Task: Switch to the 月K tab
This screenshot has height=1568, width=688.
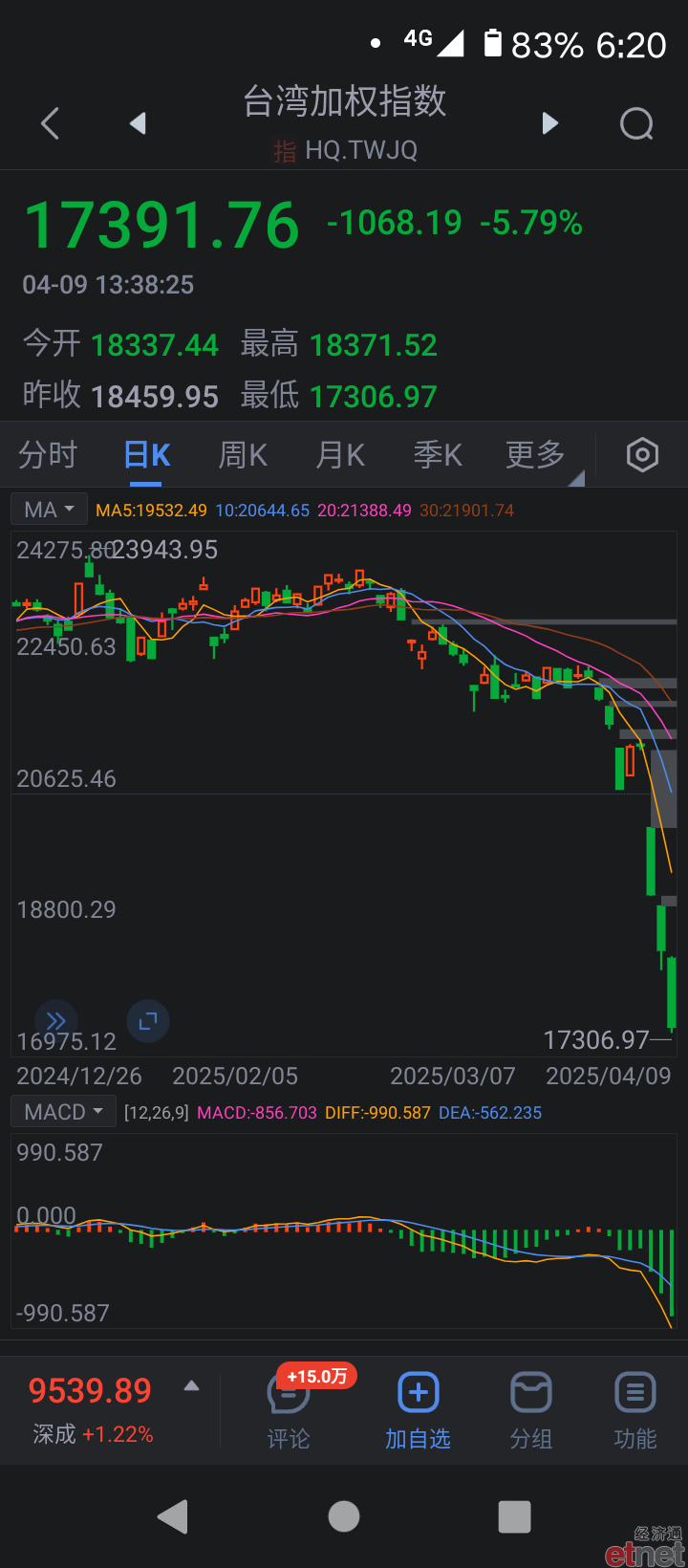Action: (340, 455)
